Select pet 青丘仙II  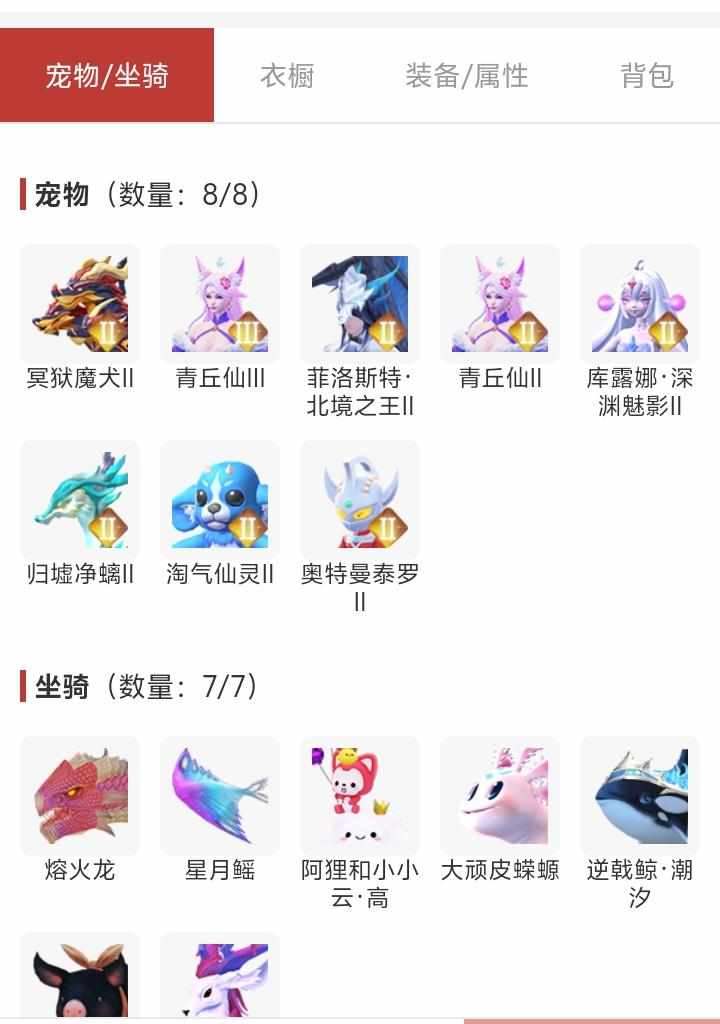point(500,304)
